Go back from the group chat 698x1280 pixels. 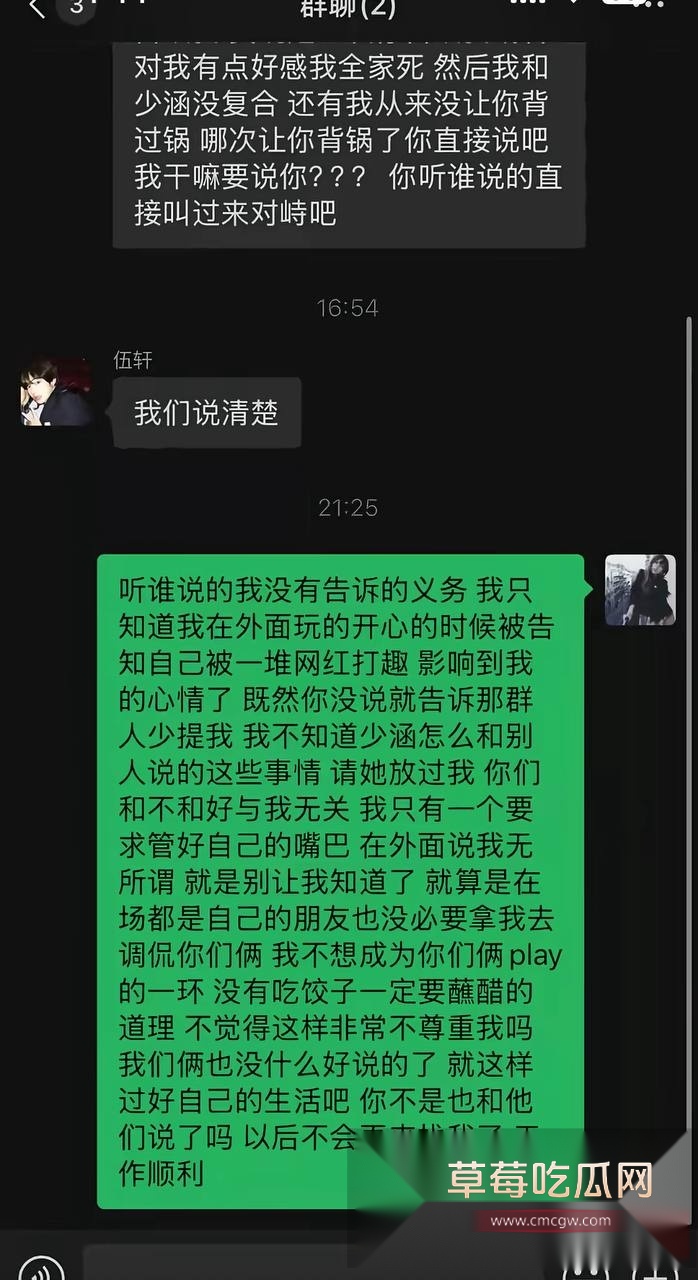coord(37,9)
